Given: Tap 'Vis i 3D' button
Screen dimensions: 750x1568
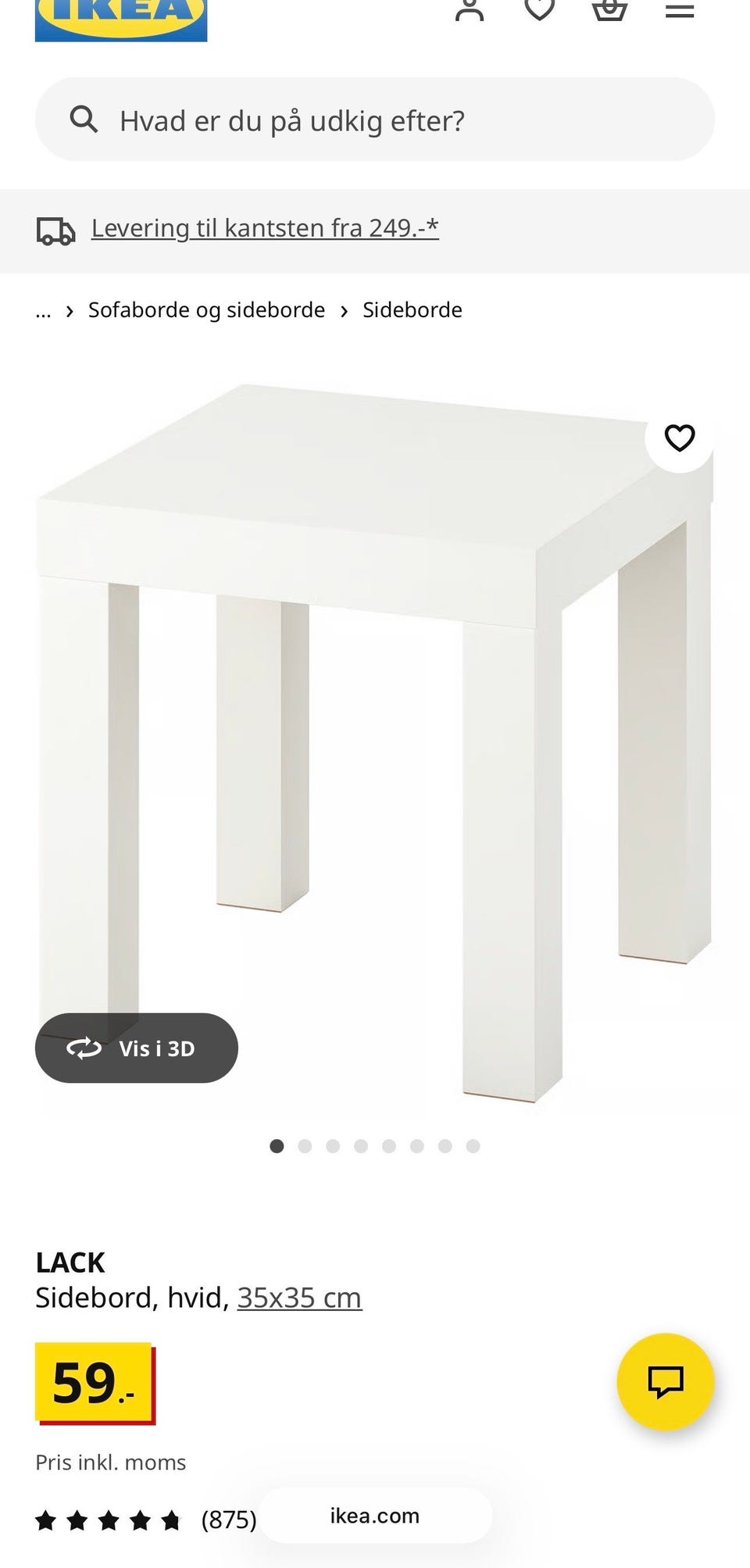Looking at the screenshot, I should point(137,1048).
